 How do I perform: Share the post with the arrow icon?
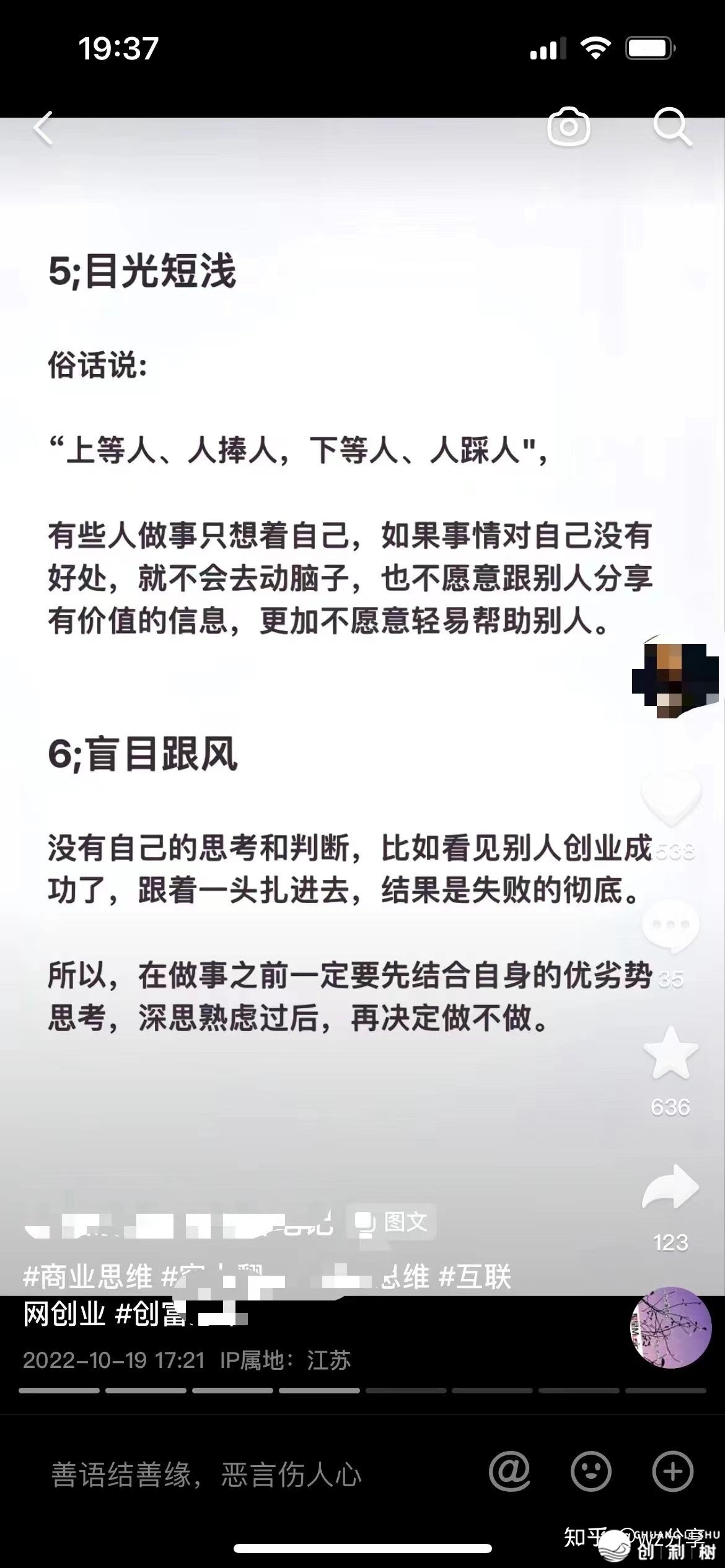670,1187
